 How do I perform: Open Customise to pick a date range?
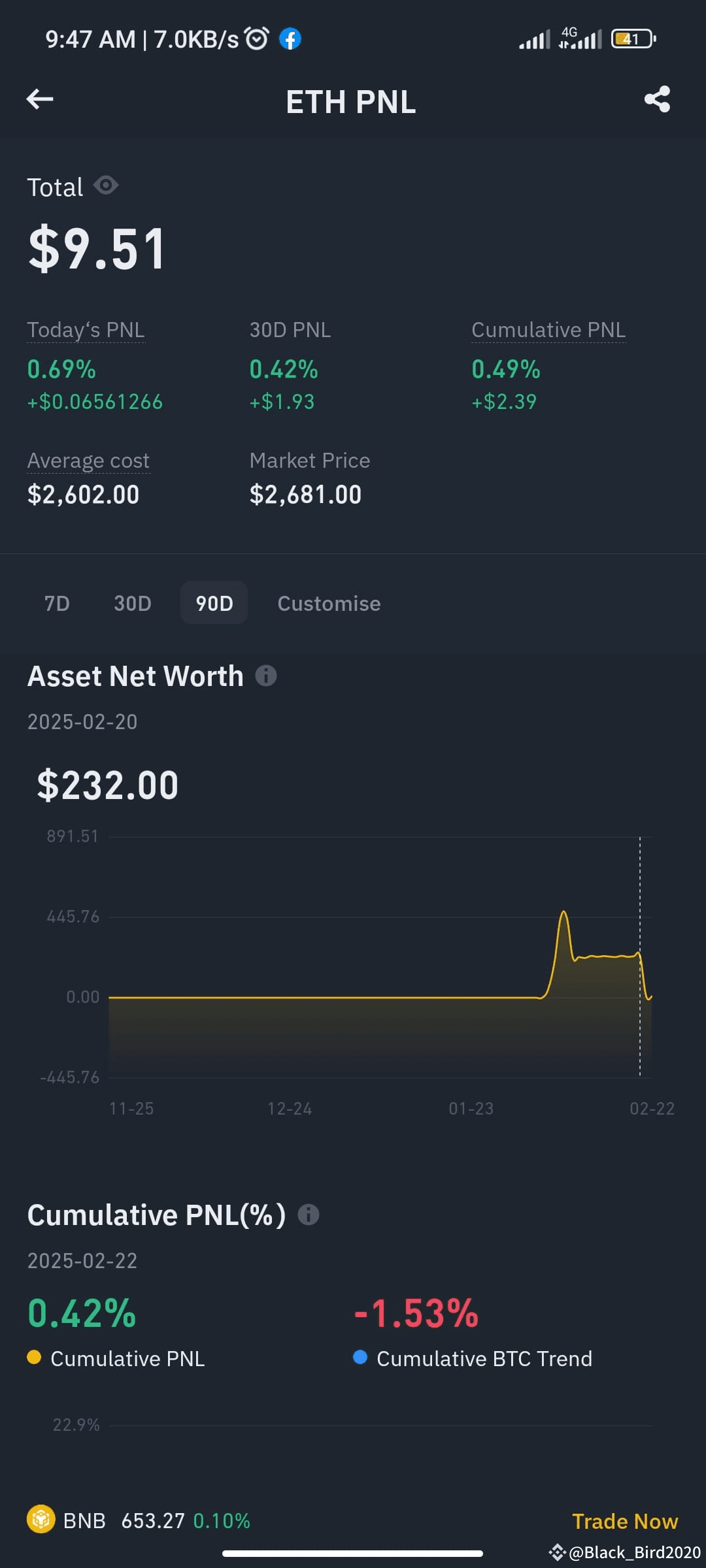click(x=329, y=603)
